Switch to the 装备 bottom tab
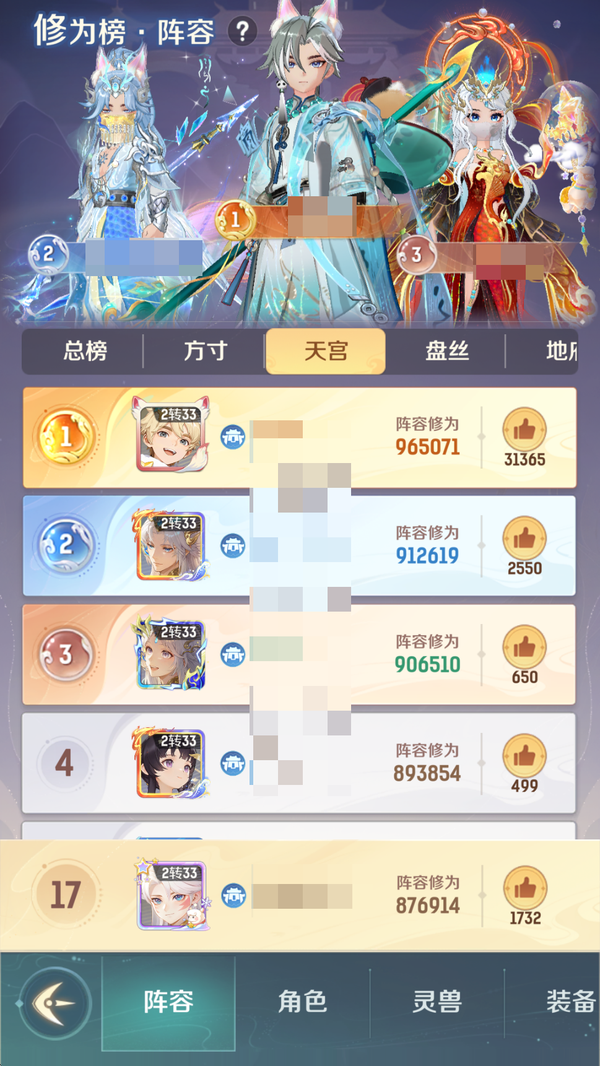 point(570,1002)
